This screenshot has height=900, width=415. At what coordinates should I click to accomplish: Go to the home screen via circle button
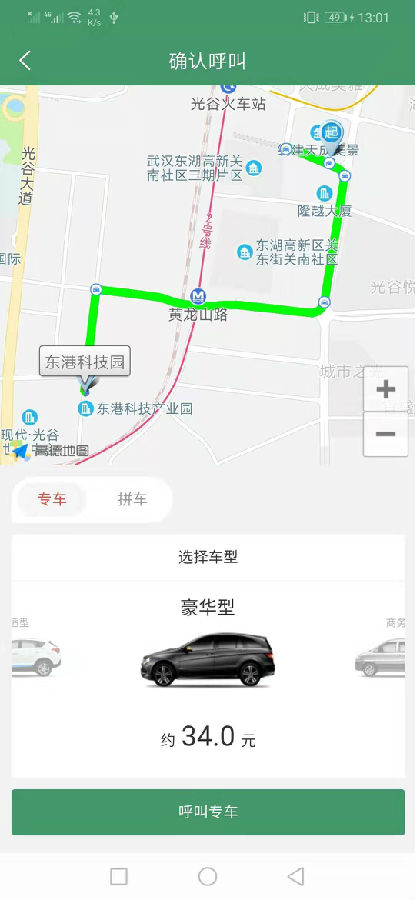[207, 876]
